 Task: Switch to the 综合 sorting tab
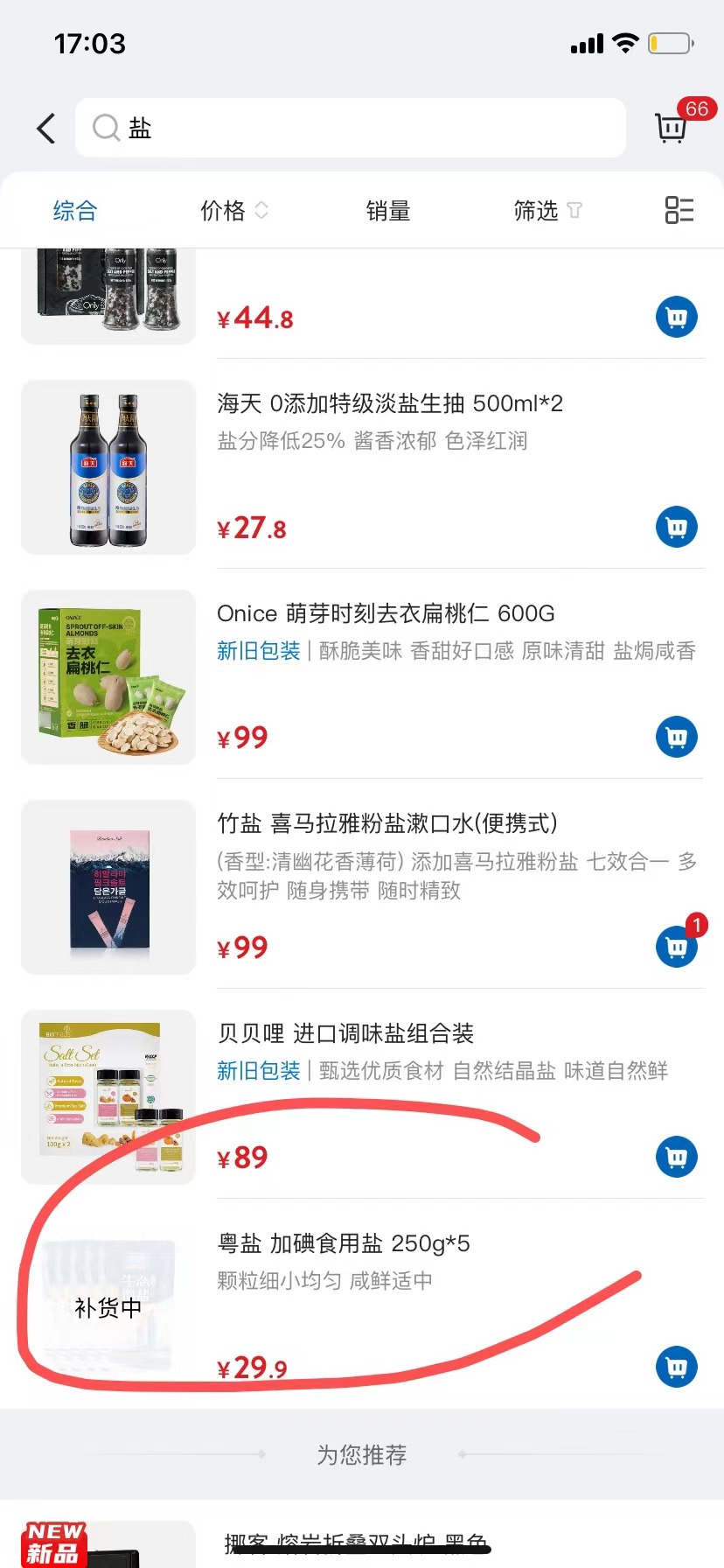pyautogui.click(x=75, y=211)
